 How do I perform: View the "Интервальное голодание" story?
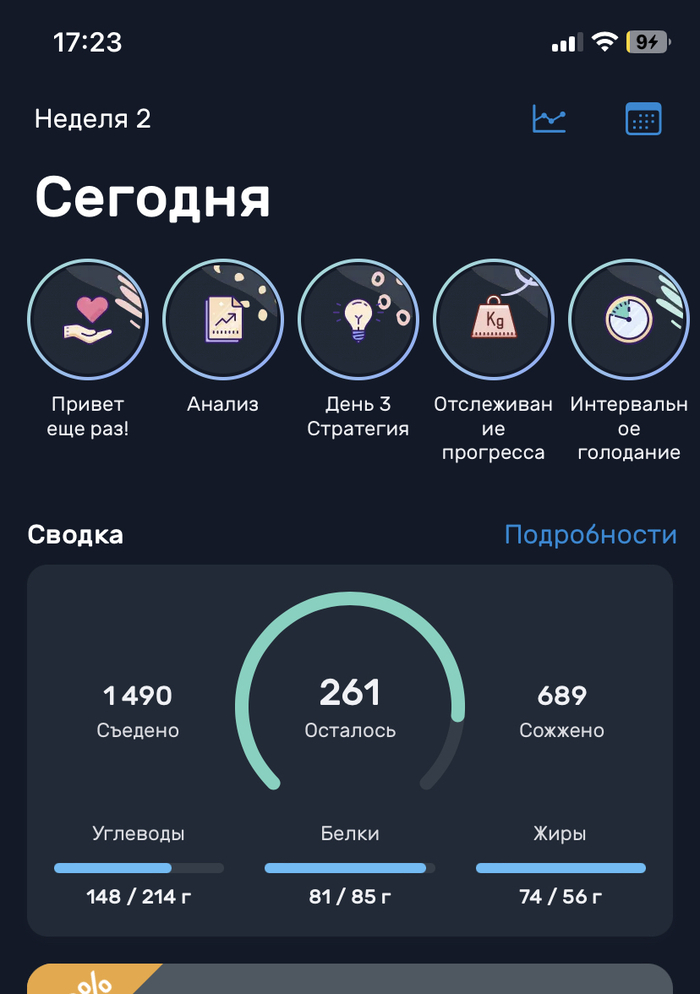tap(628, 319)
